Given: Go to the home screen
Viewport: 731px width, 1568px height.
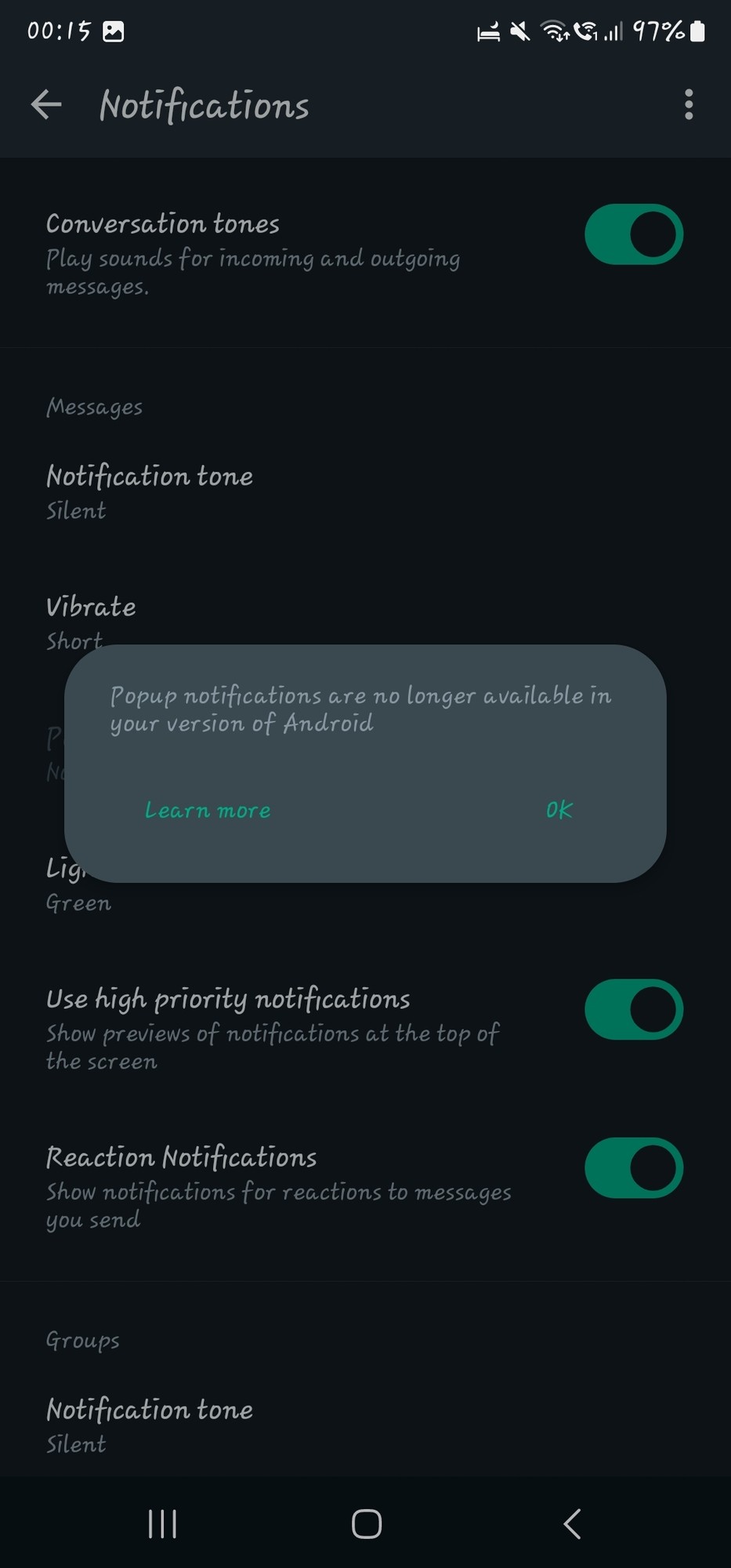Looking at the screenshot, I should 366,1524.
